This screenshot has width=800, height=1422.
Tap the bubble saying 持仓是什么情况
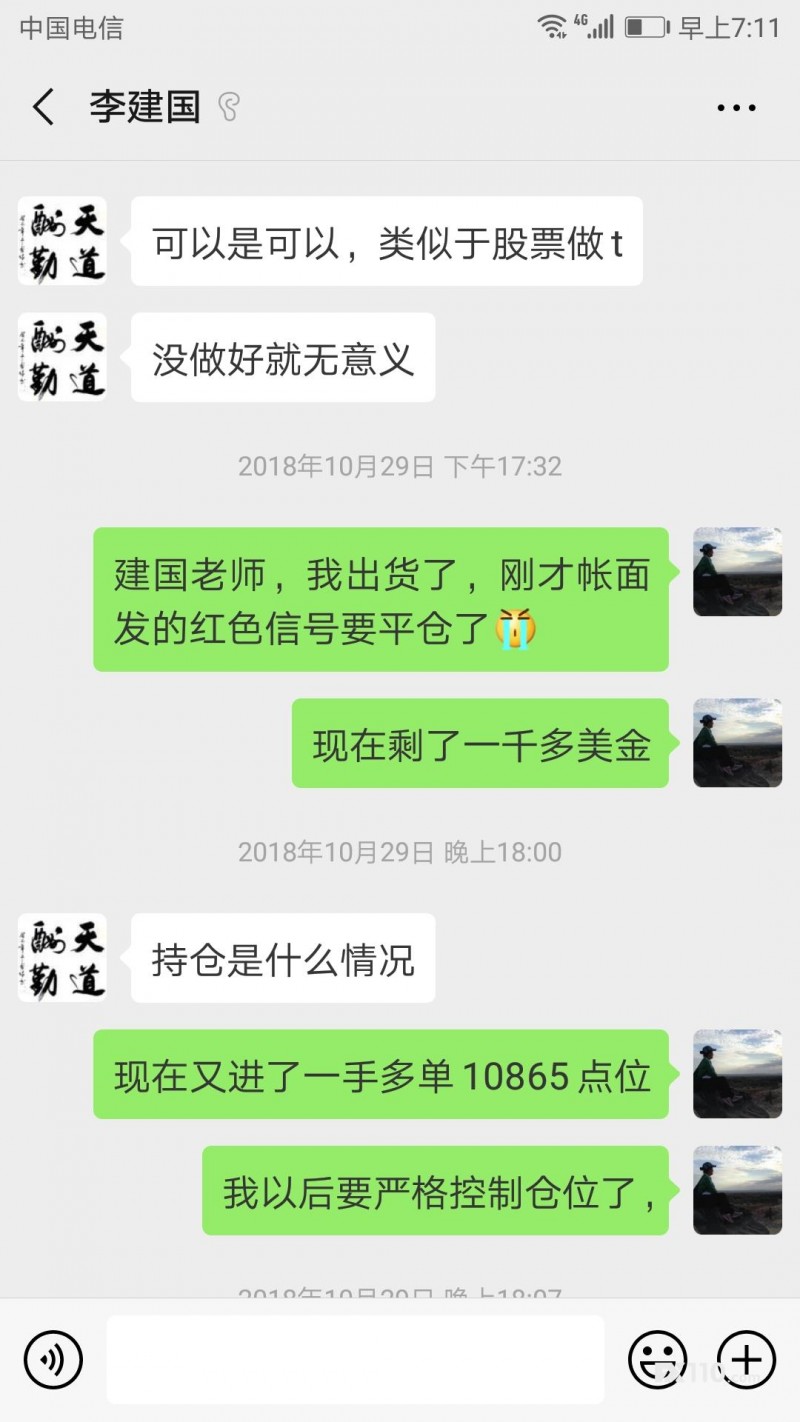(x=282, y=957)
